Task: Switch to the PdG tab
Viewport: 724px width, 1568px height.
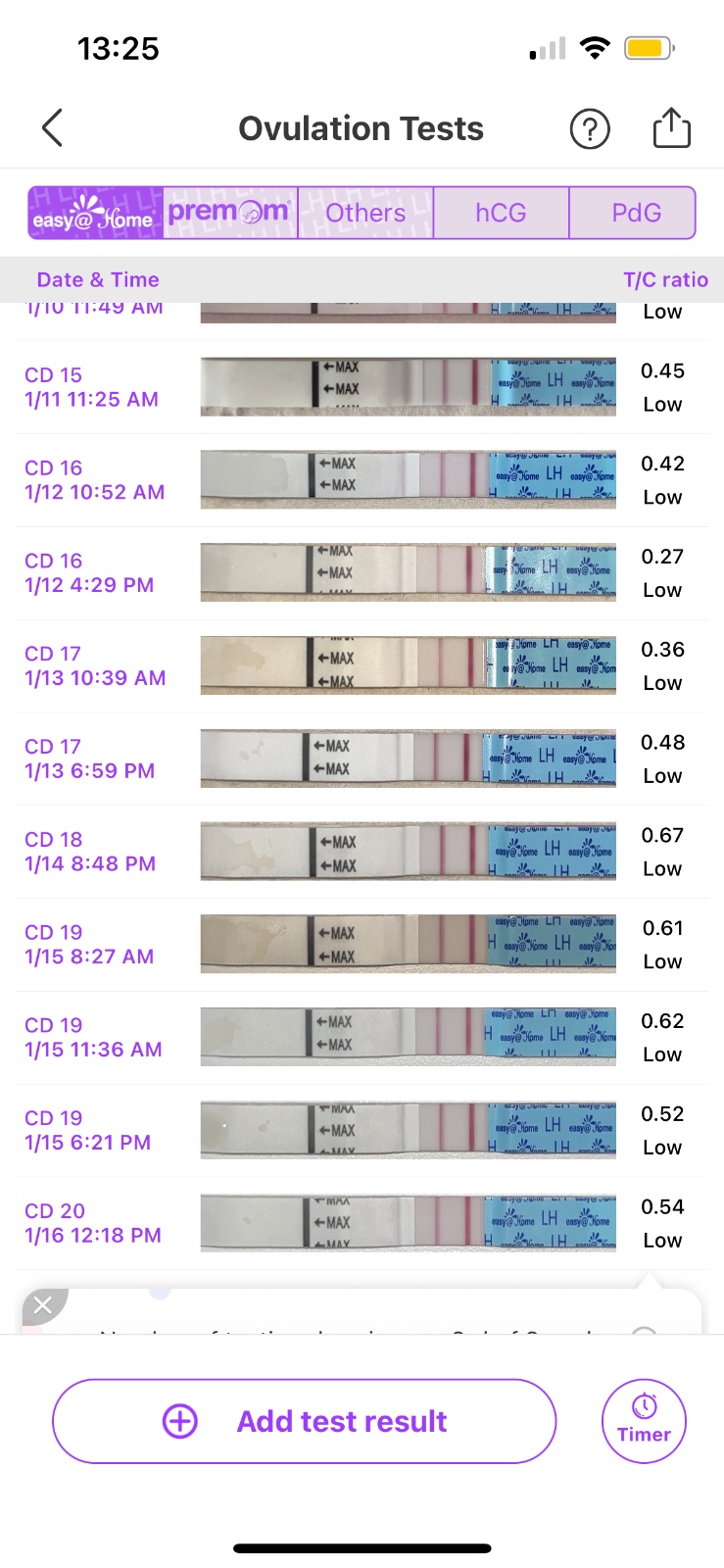Action: tap(636, 214)
